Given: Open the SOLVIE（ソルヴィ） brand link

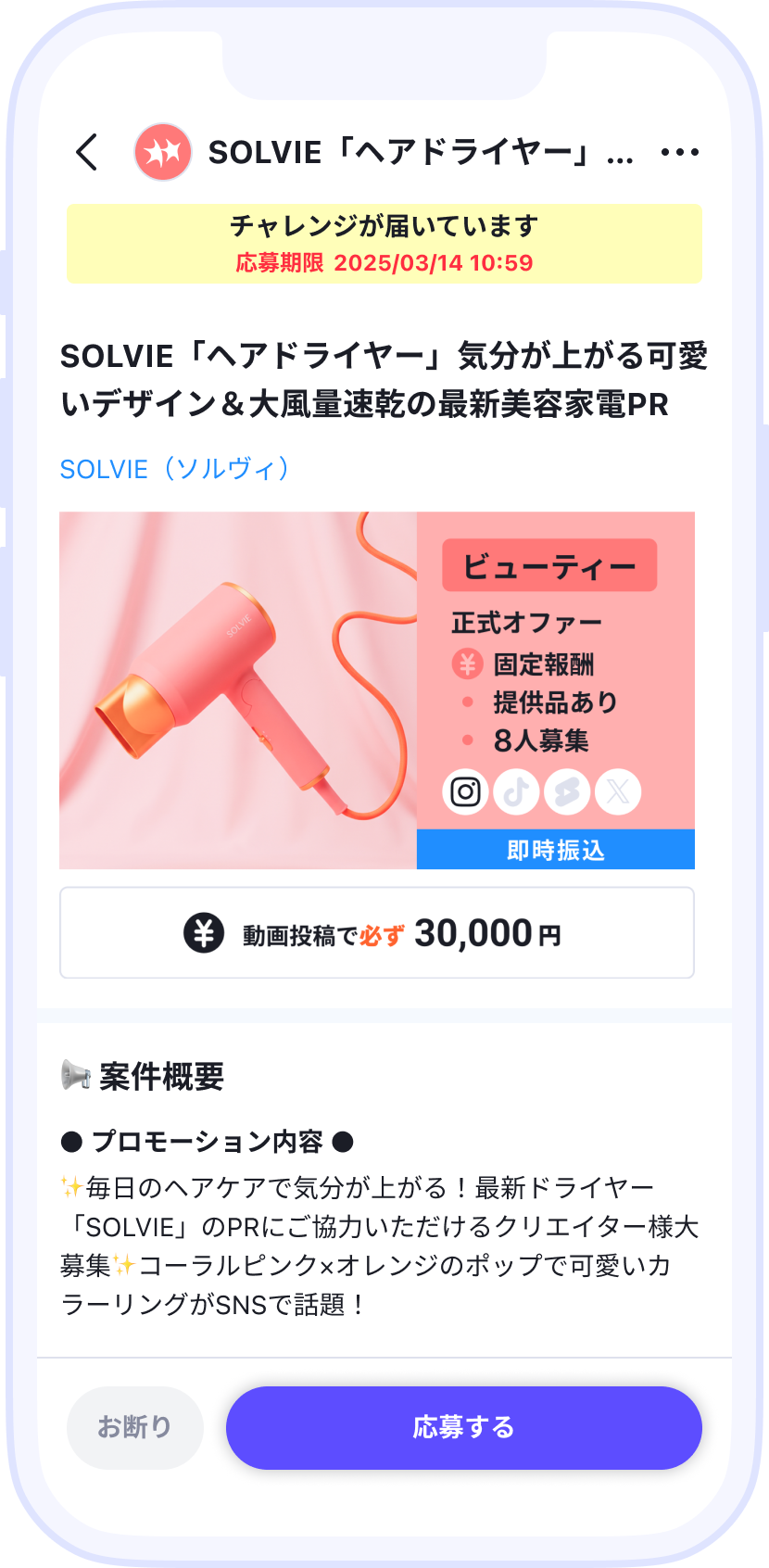Looking at the screenshot, I should tap(175, 469).
